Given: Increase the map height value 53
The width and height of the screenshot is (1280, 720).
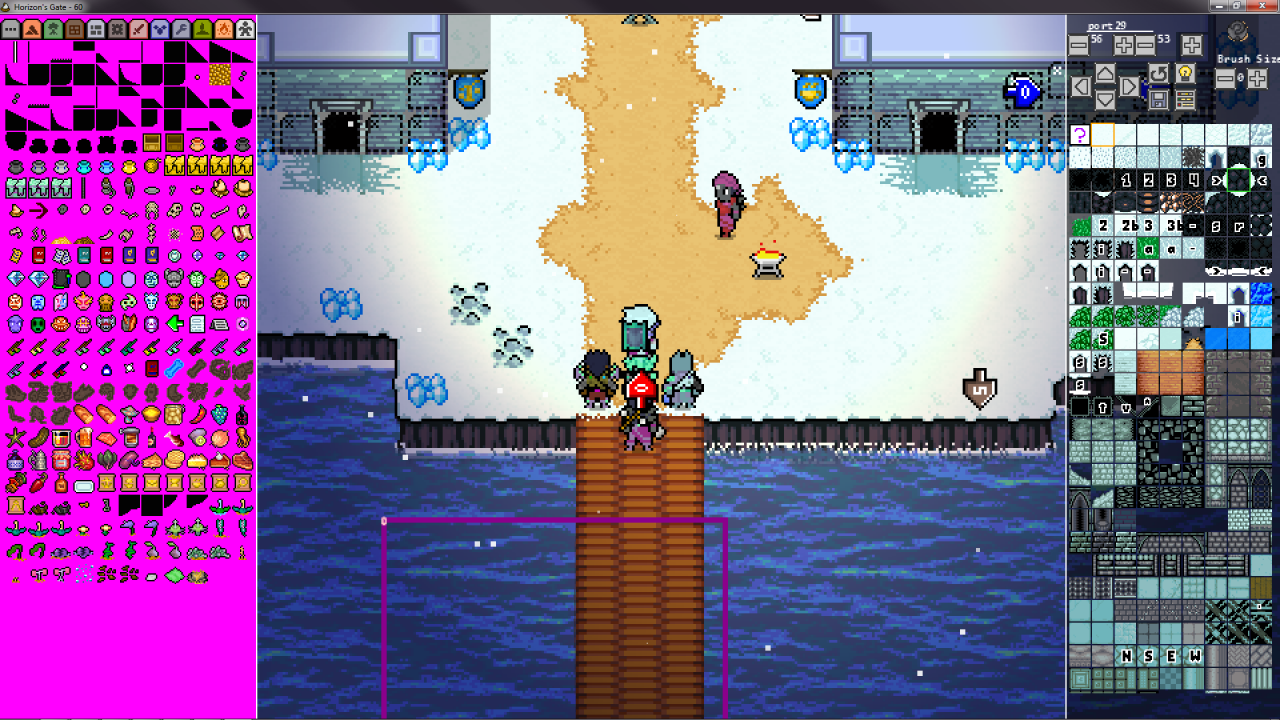Looking at the screenshot, I should tap(1192, 45).
